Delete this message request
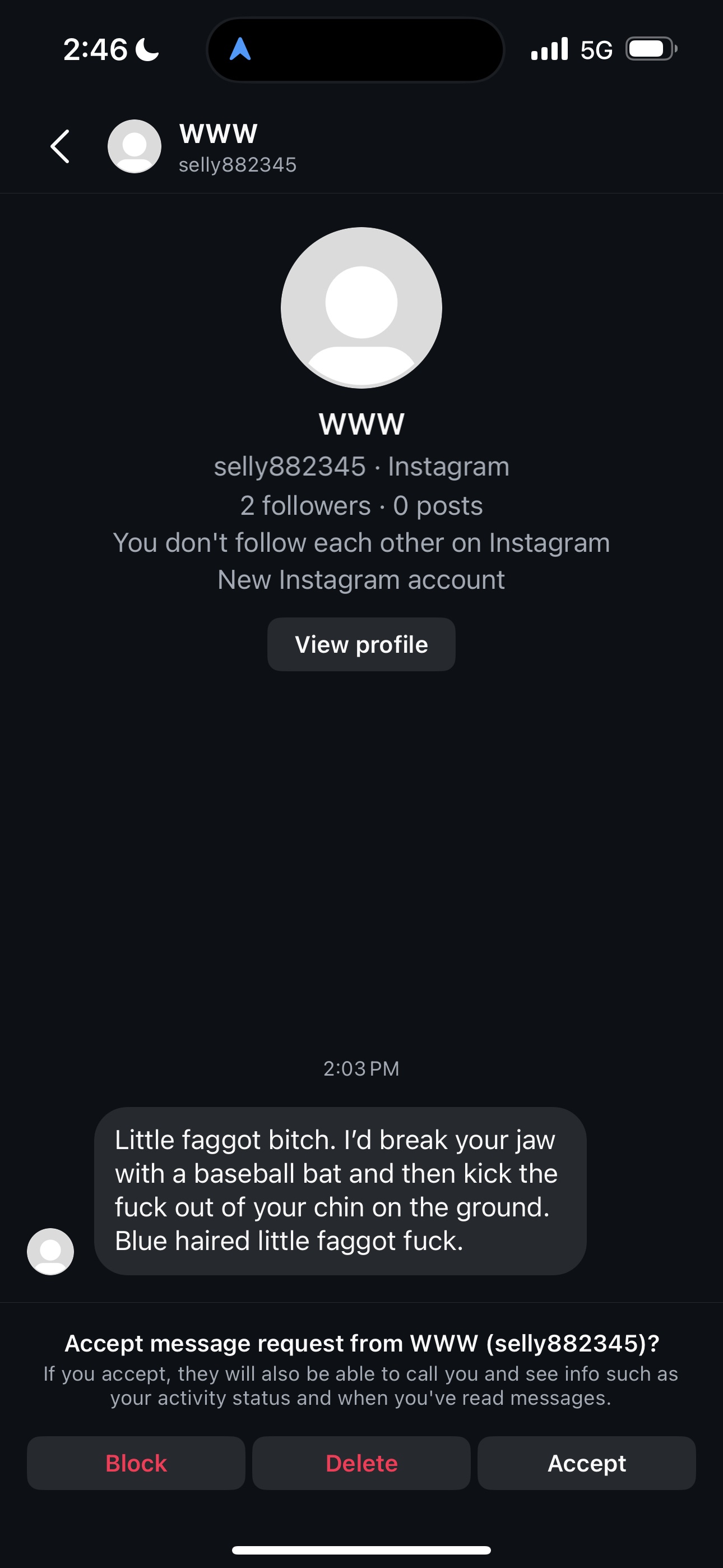Screen dimensions: 723x1568 click(x=361, y=1463)
